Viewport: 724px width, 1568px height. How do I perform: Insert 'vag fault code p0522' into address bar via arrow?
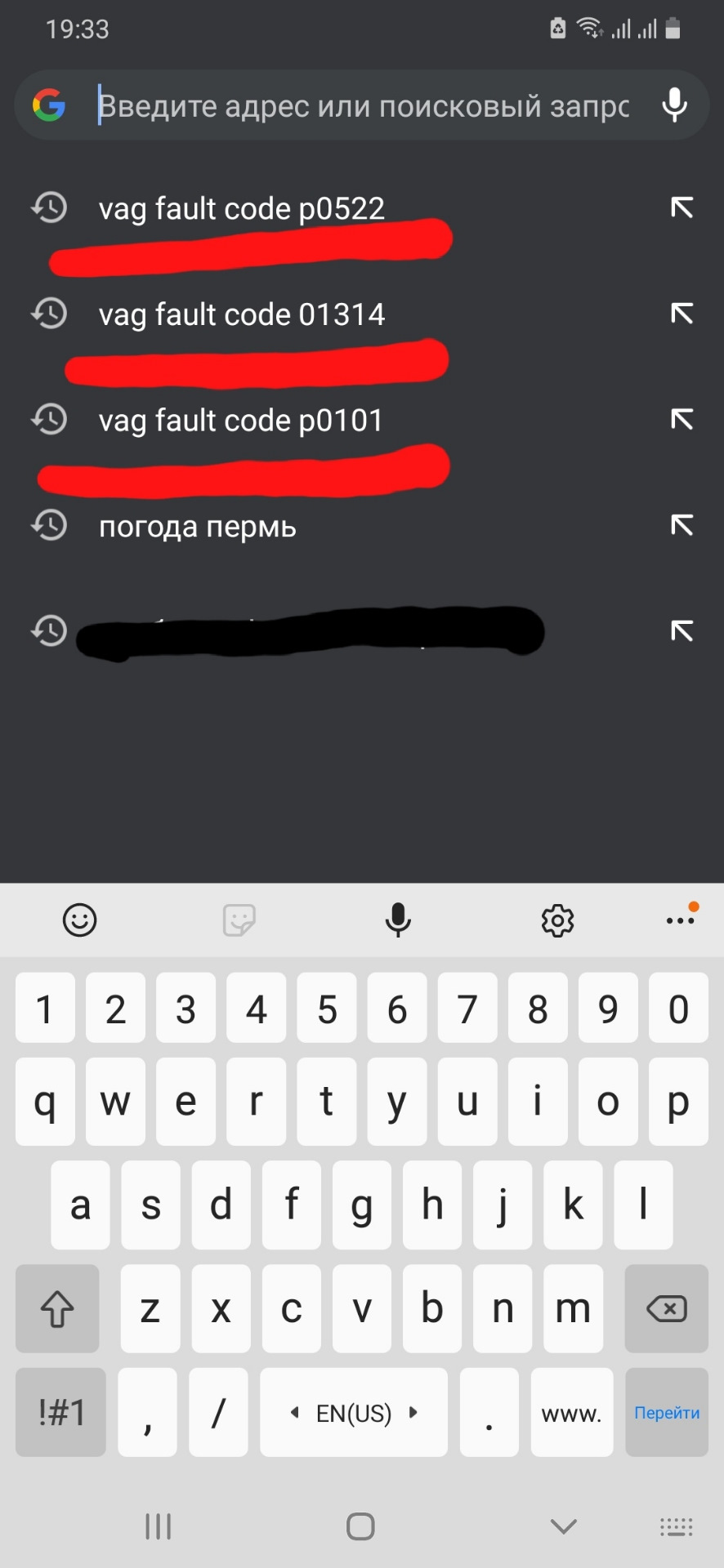pyautogui.click(x=682, y=208)
